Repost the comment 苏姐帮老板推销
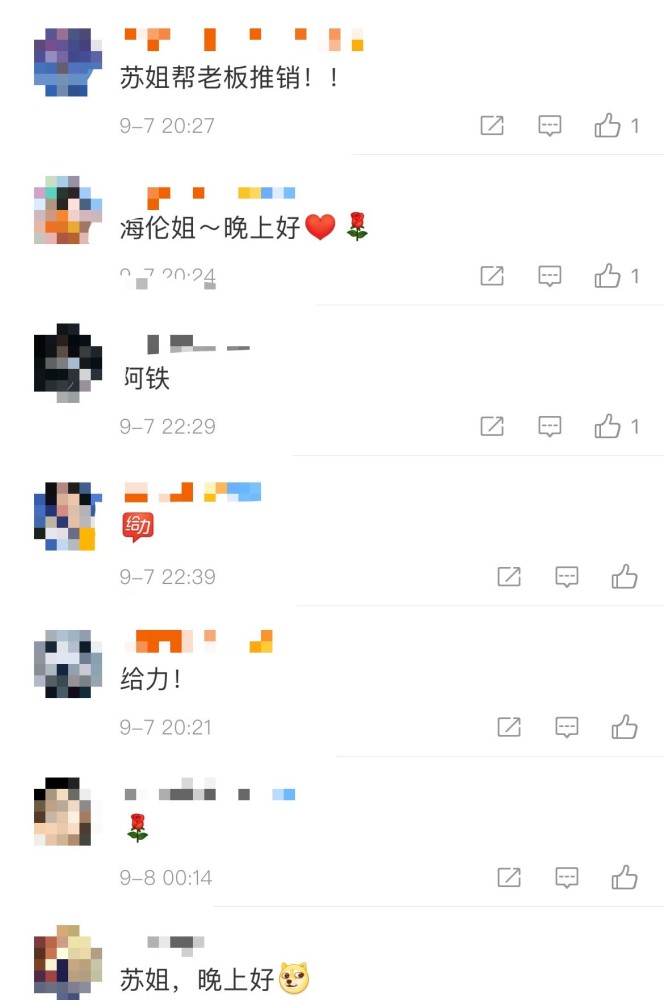Screen dimensions: 664x1000 pyautogui.click(x=492, y=126)
